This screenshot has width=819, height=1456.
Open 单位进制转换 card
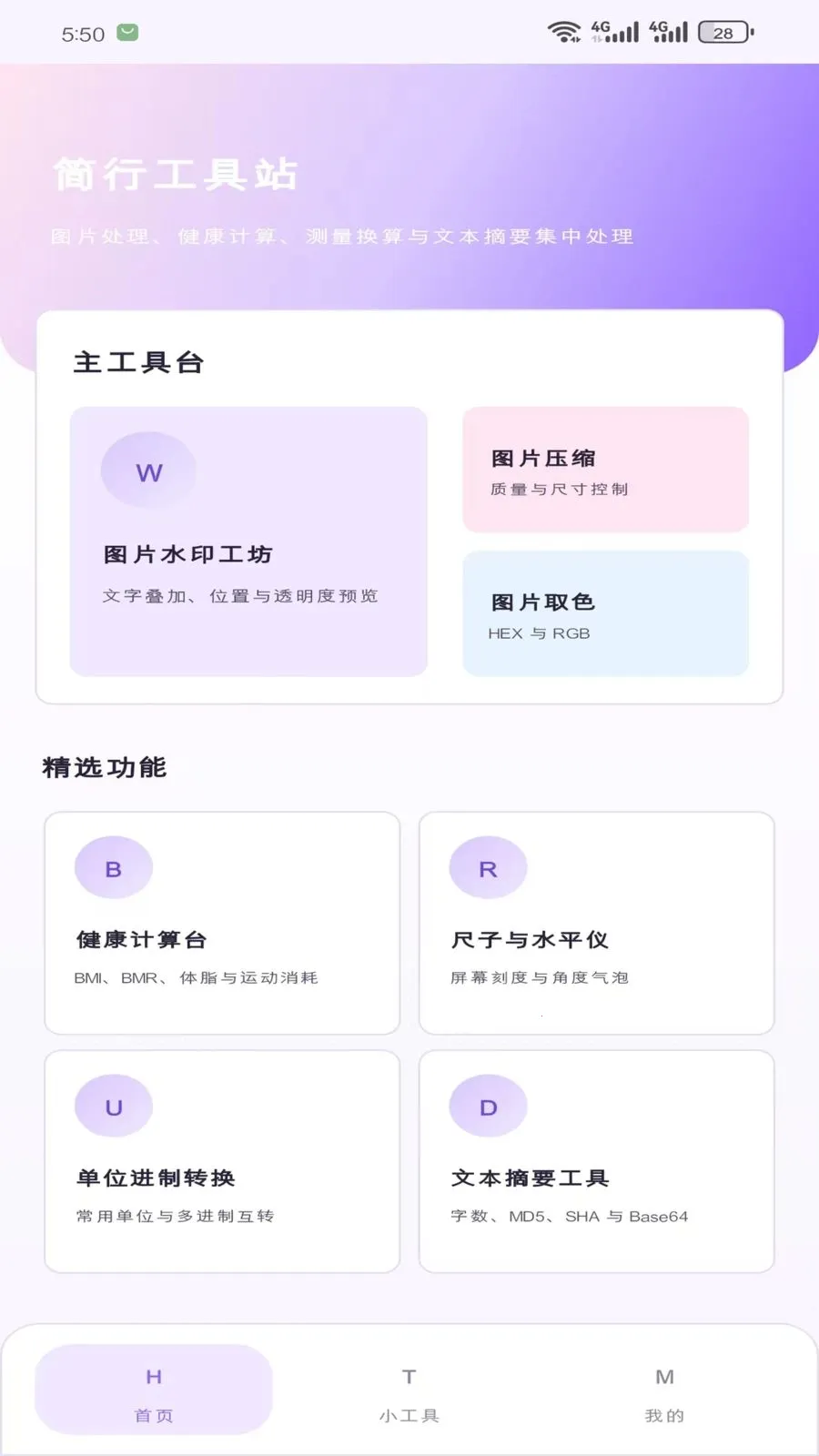coord(222,1161)
